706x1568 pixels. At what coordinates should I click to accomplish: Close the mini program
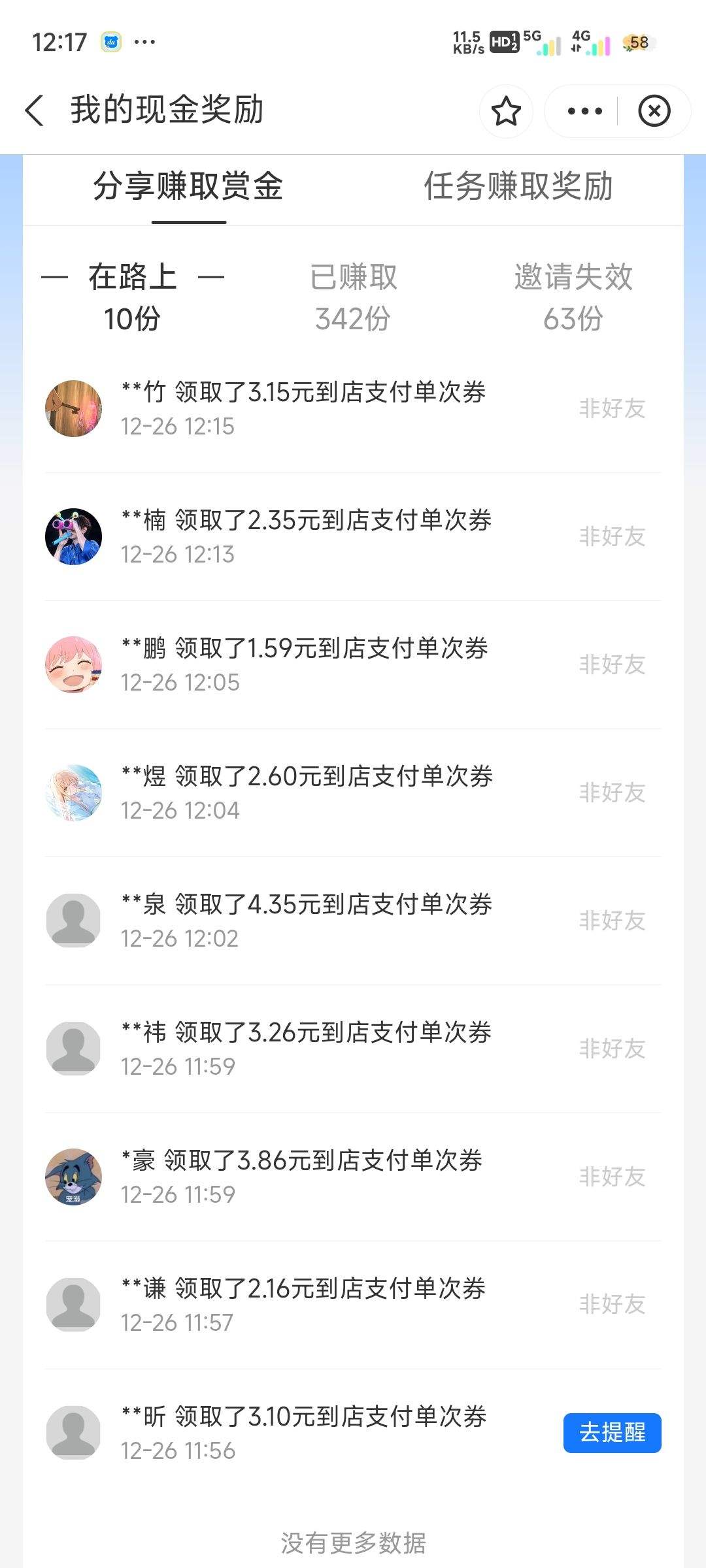click(x=654, y=111)
